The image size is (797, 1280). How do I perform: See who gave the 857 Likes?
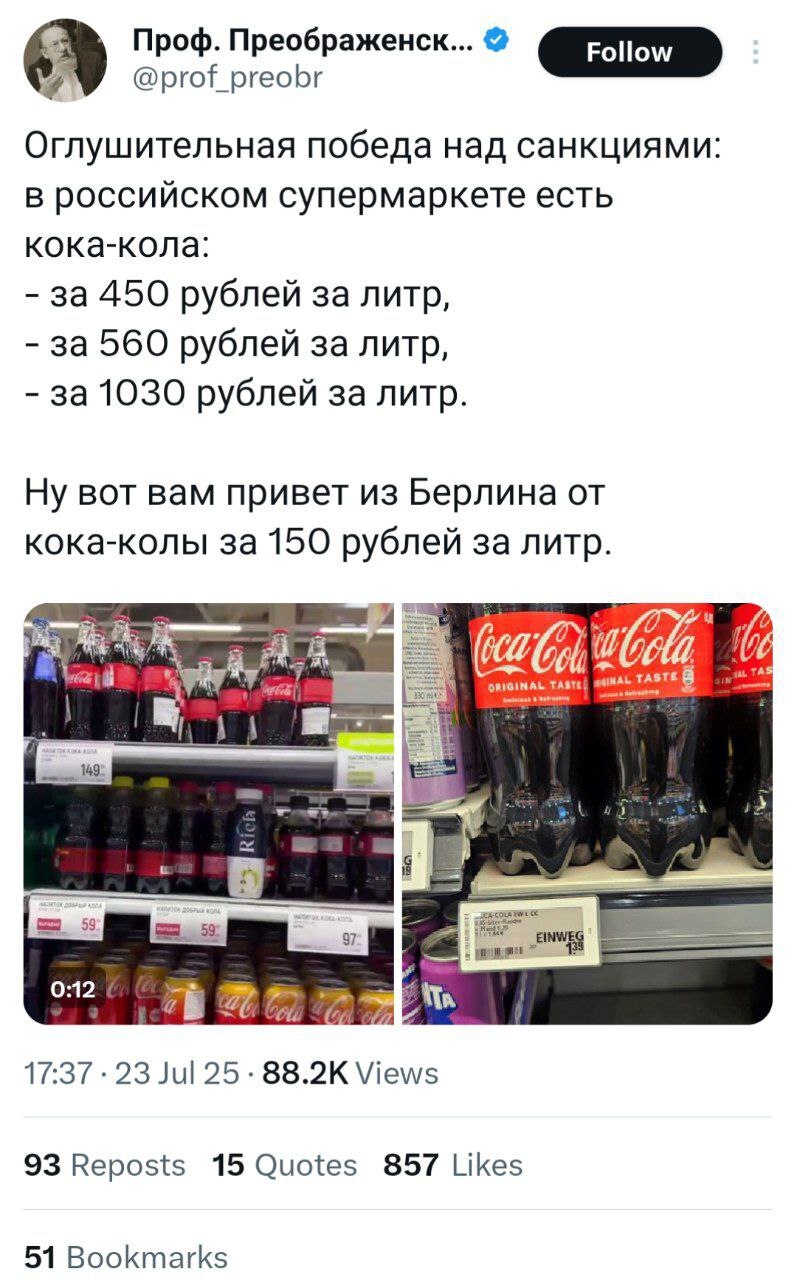tap(452, 1165)
